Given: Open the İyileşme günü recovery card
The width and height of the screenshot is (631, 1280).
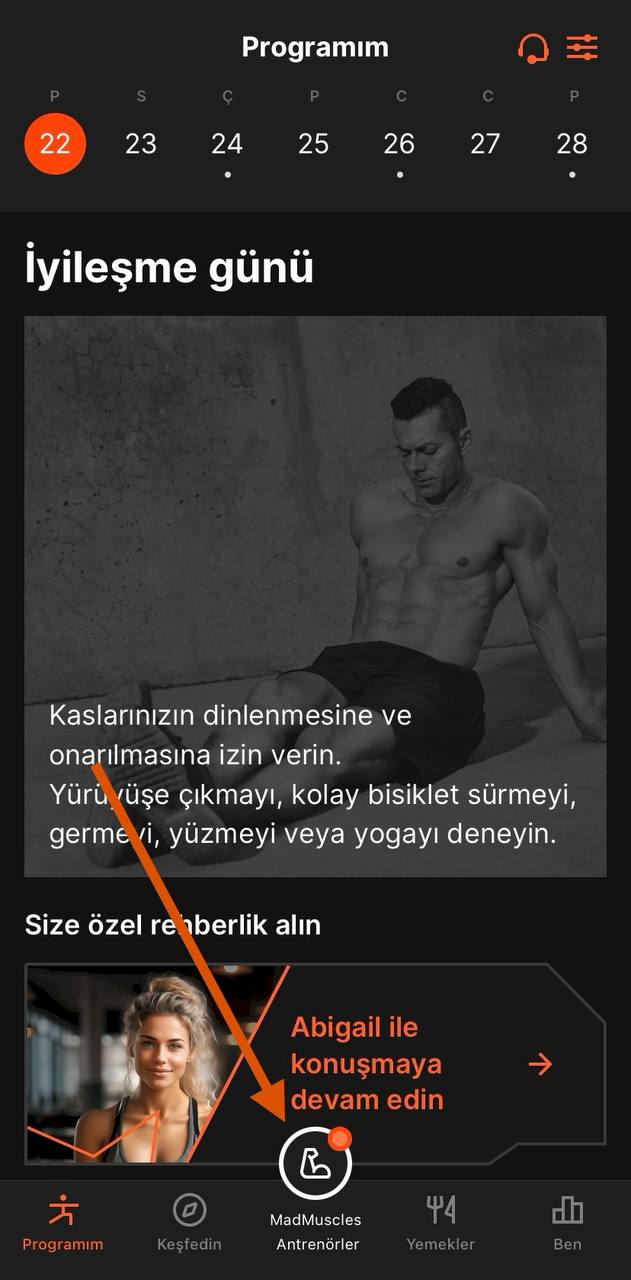Looking at the screenshot, I should click(x=315, y=596).
